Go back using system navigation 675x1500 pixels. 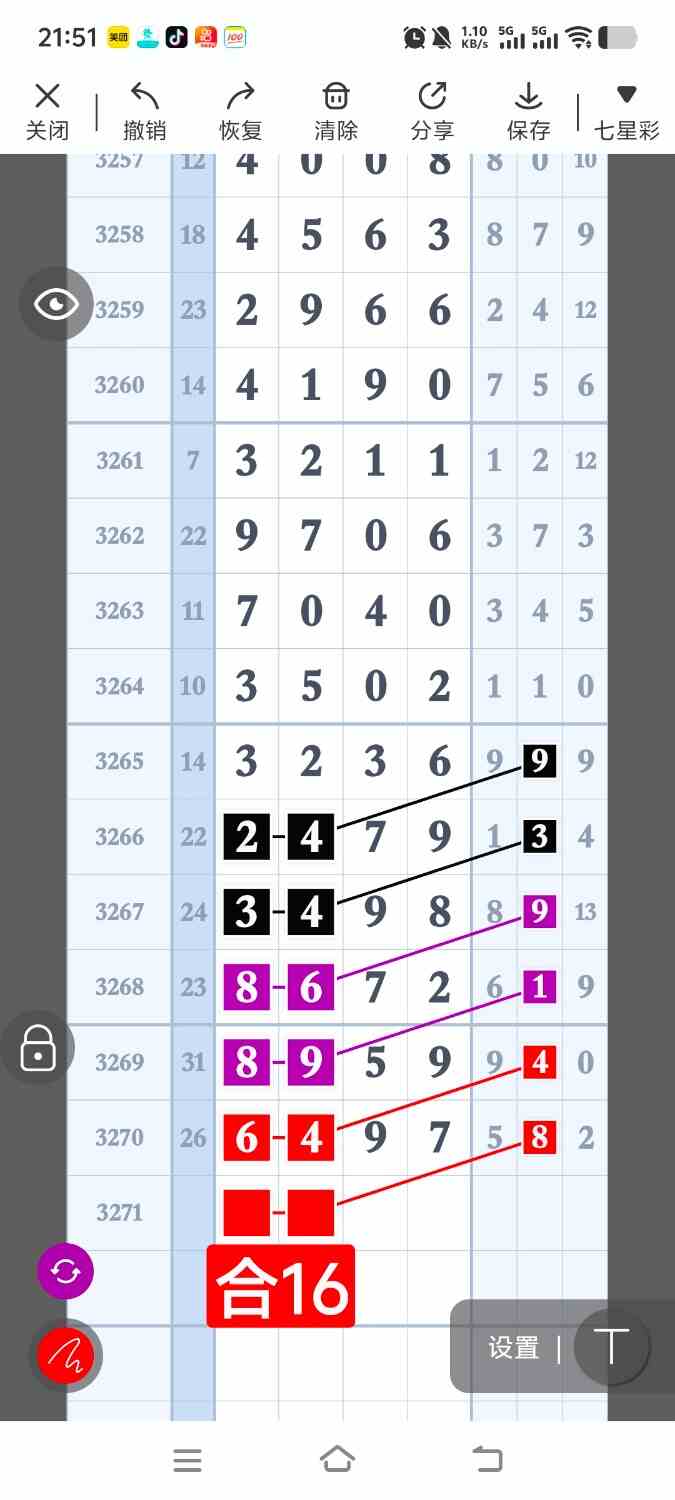pos(487,1460)
